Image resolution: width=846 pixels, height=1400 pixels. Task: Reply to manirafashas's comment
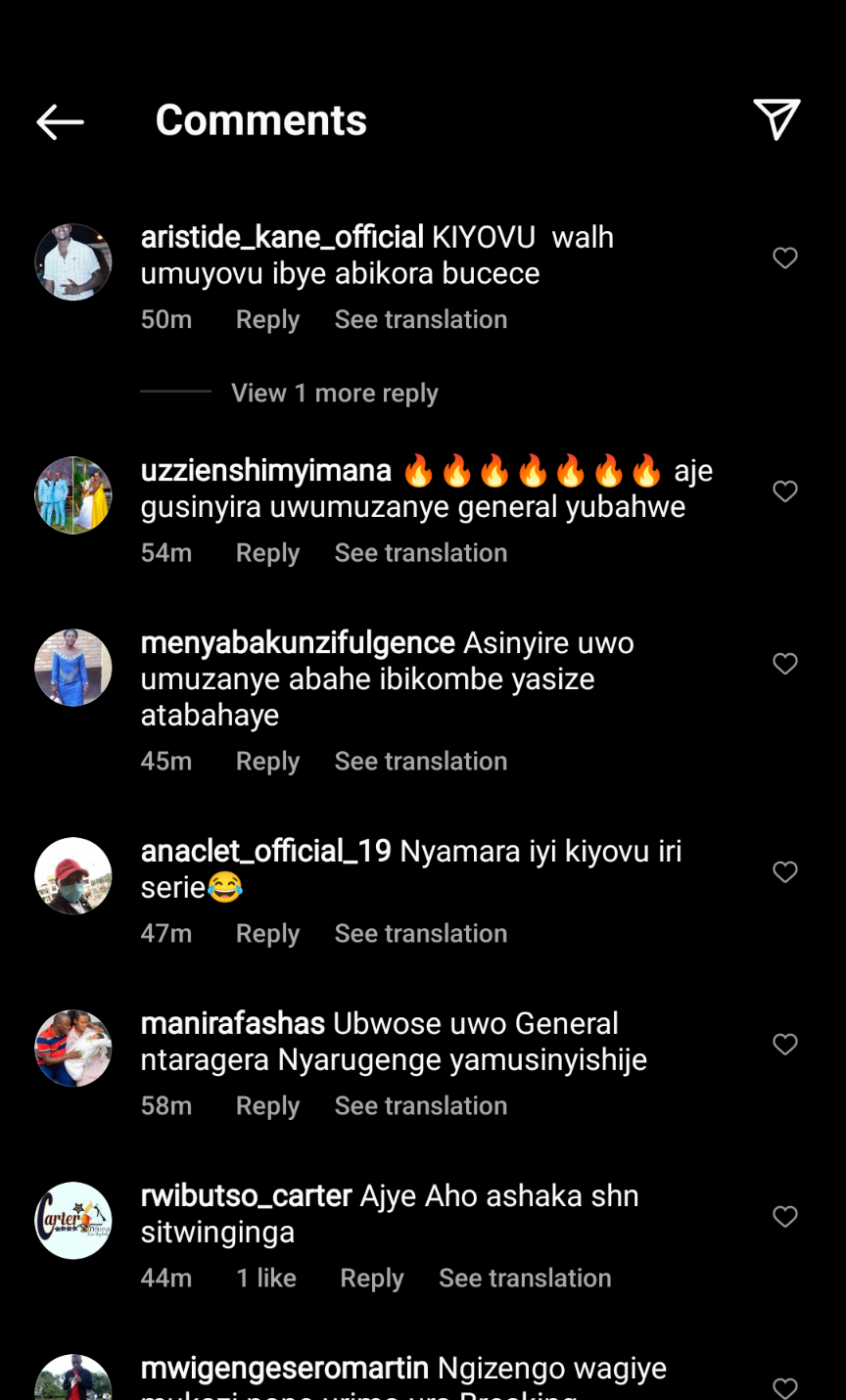[267, 1105]
